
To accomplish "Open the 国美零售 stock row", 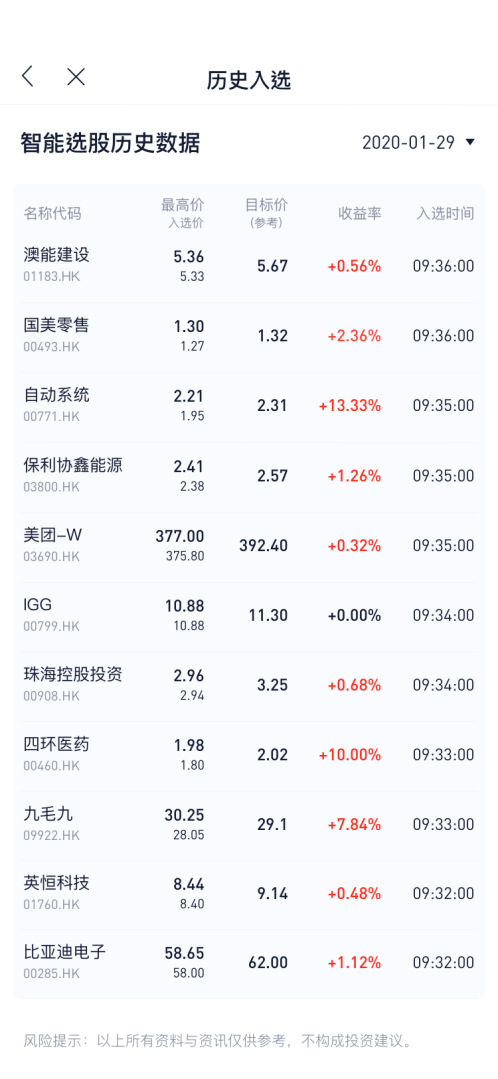I will tap(249, 336).
